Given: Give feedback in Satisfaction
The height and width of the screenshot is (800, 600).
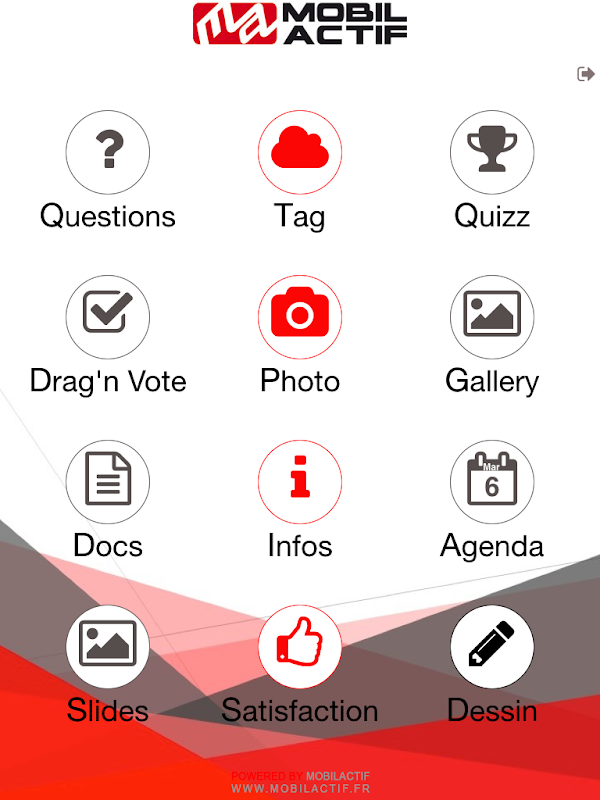Looking at the screenshot, I should (x=300, y=646).
